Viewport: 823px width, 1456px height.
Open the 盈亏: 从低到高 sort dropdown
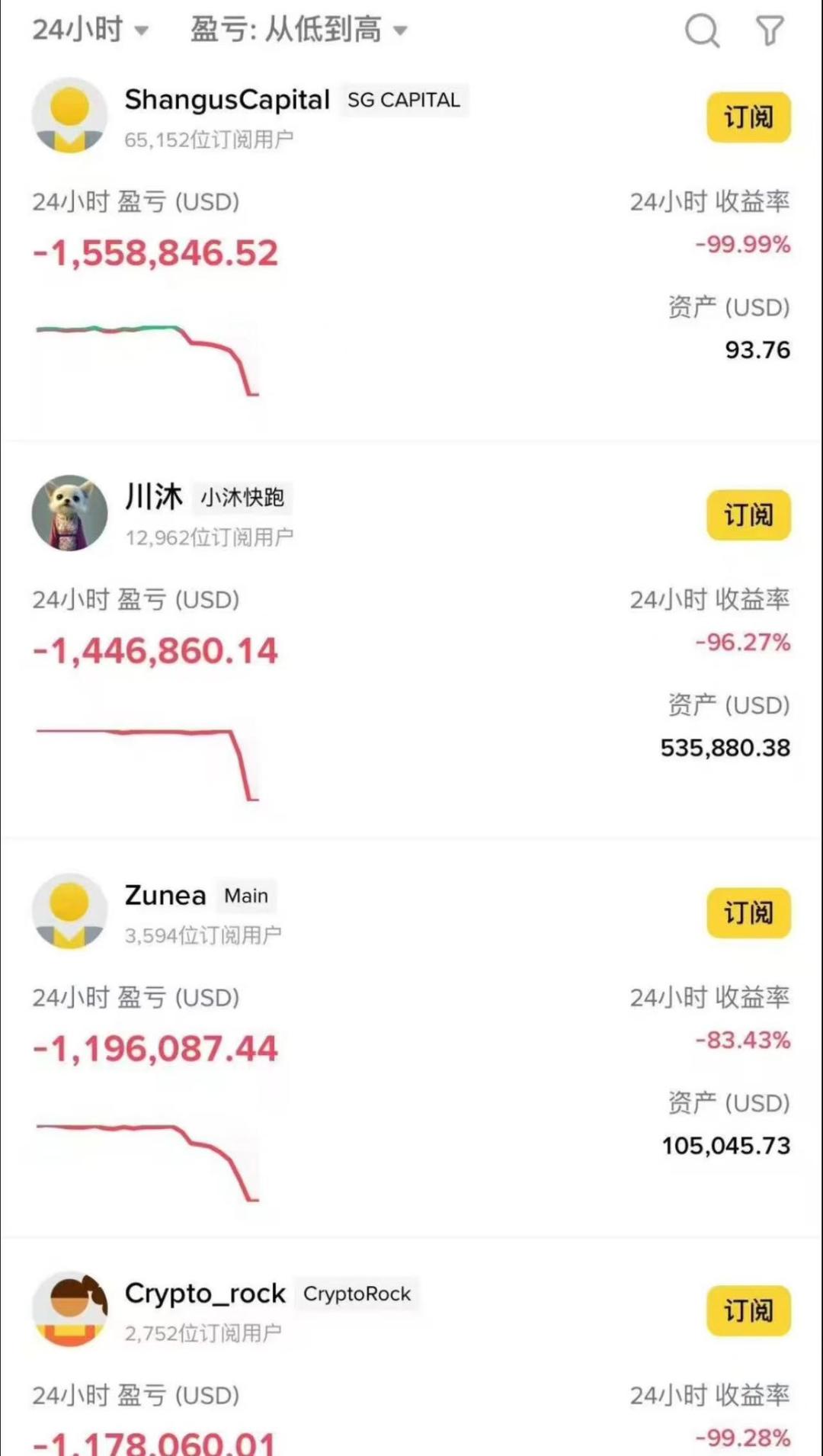coord(297,30)
